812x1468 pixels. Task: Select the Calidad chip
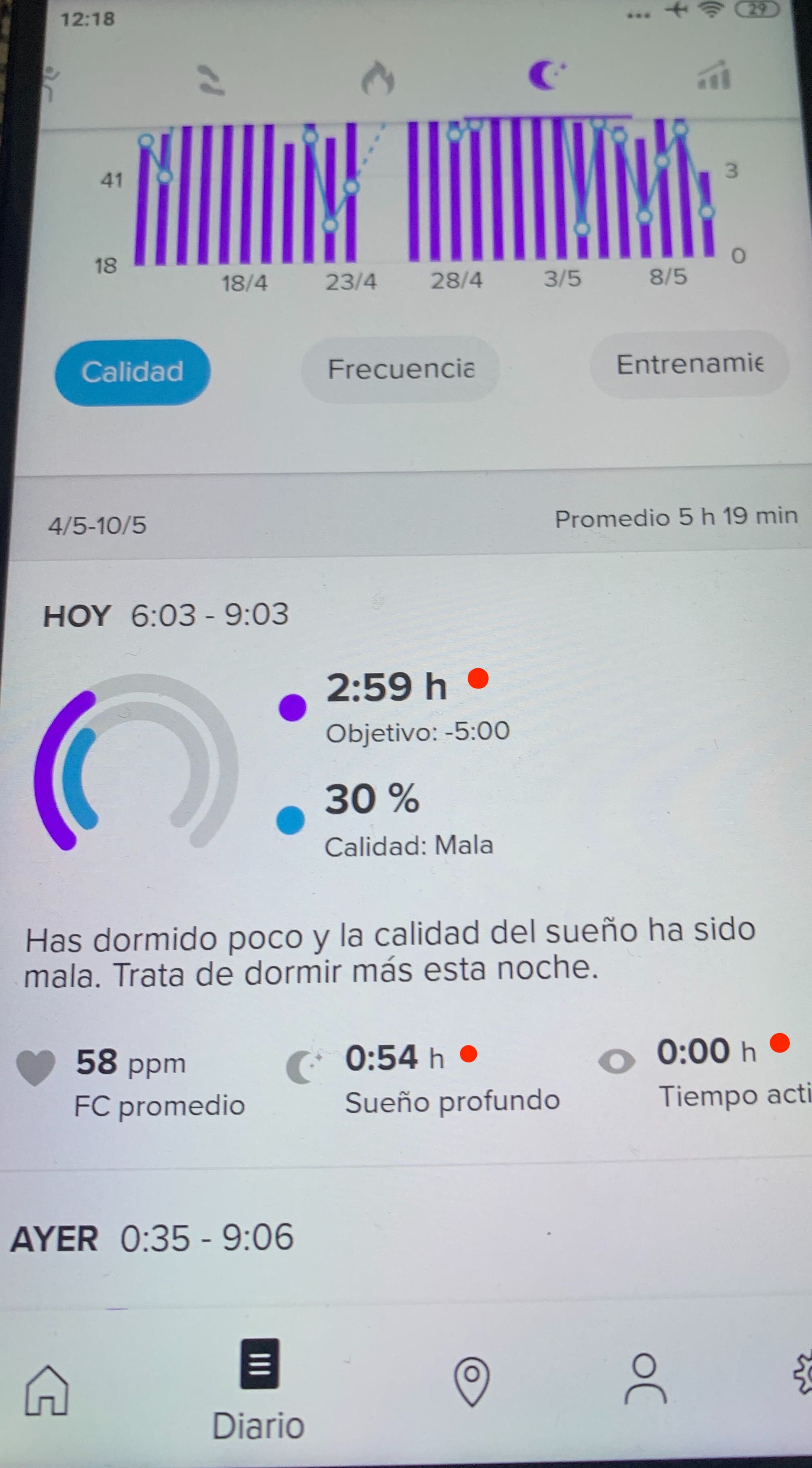point(132,372)
